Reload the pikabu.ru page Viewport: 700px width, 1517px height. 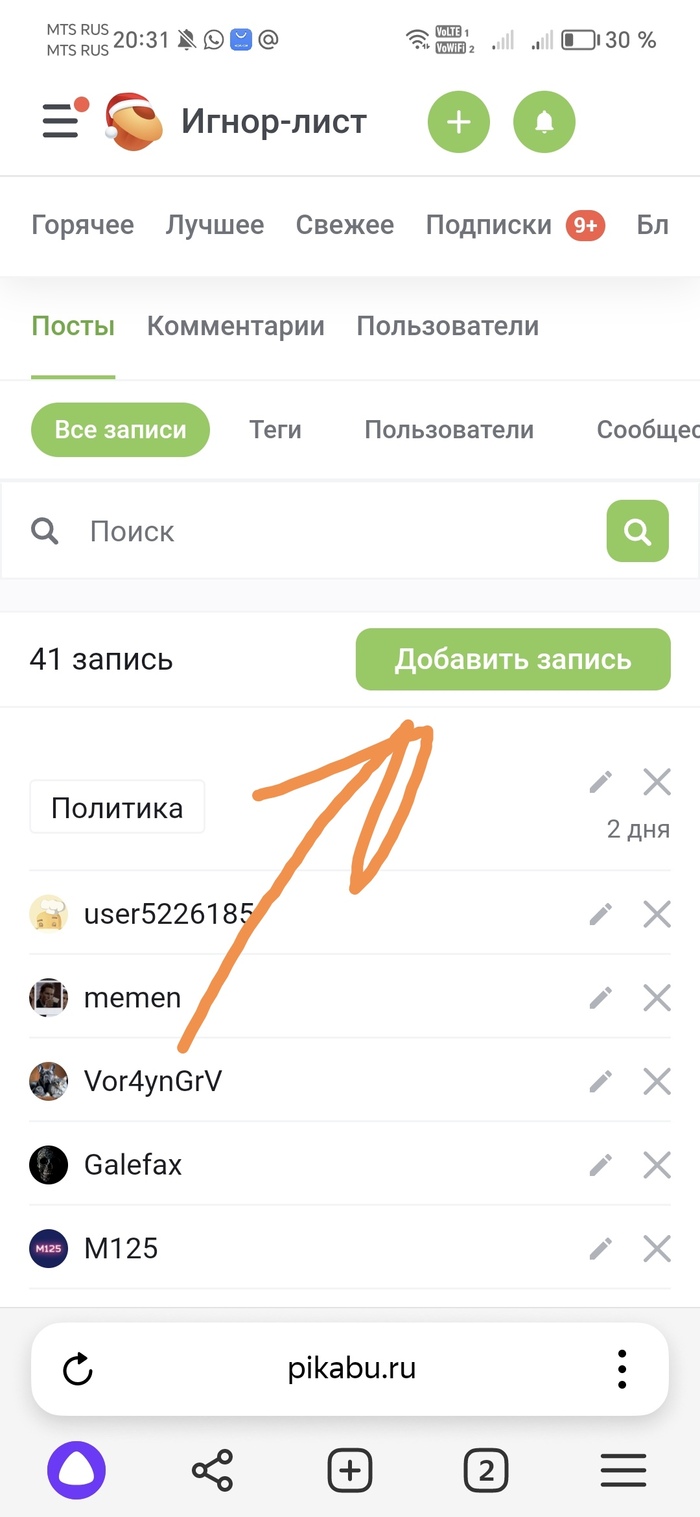coord(78,1369)
